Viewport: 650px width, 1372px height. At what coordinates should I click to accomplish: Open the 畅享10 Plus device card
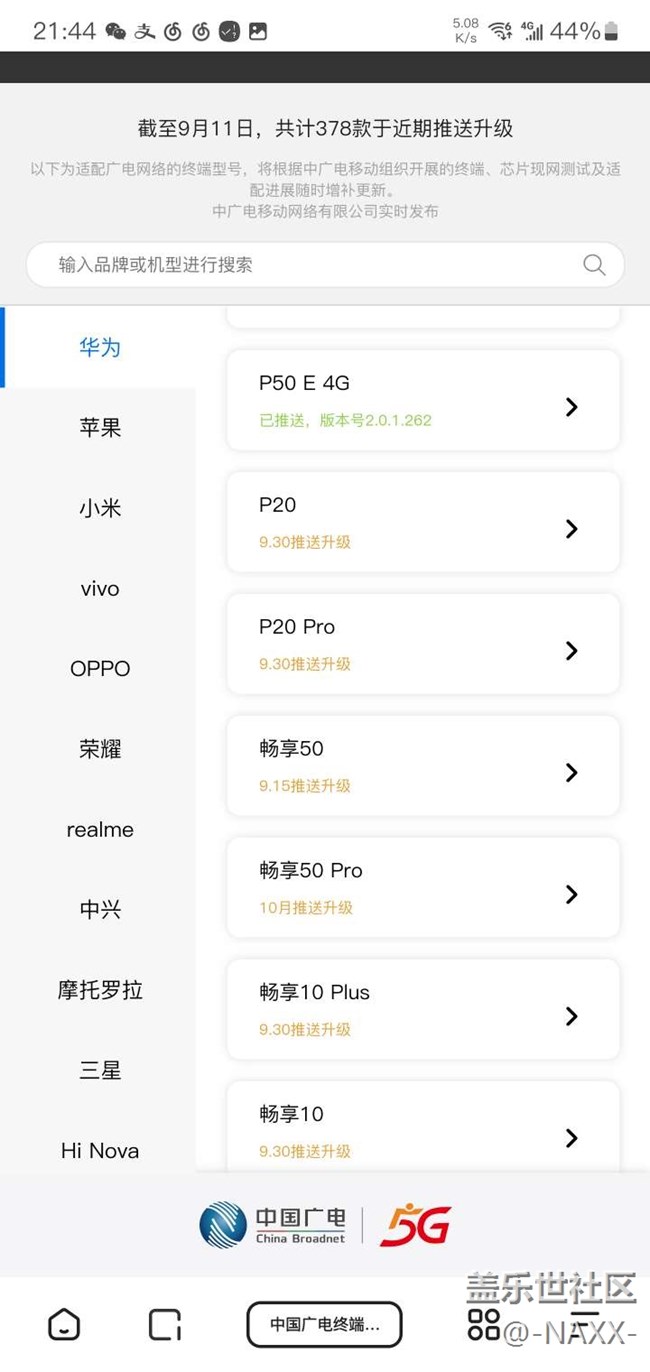pos(422,1010)
